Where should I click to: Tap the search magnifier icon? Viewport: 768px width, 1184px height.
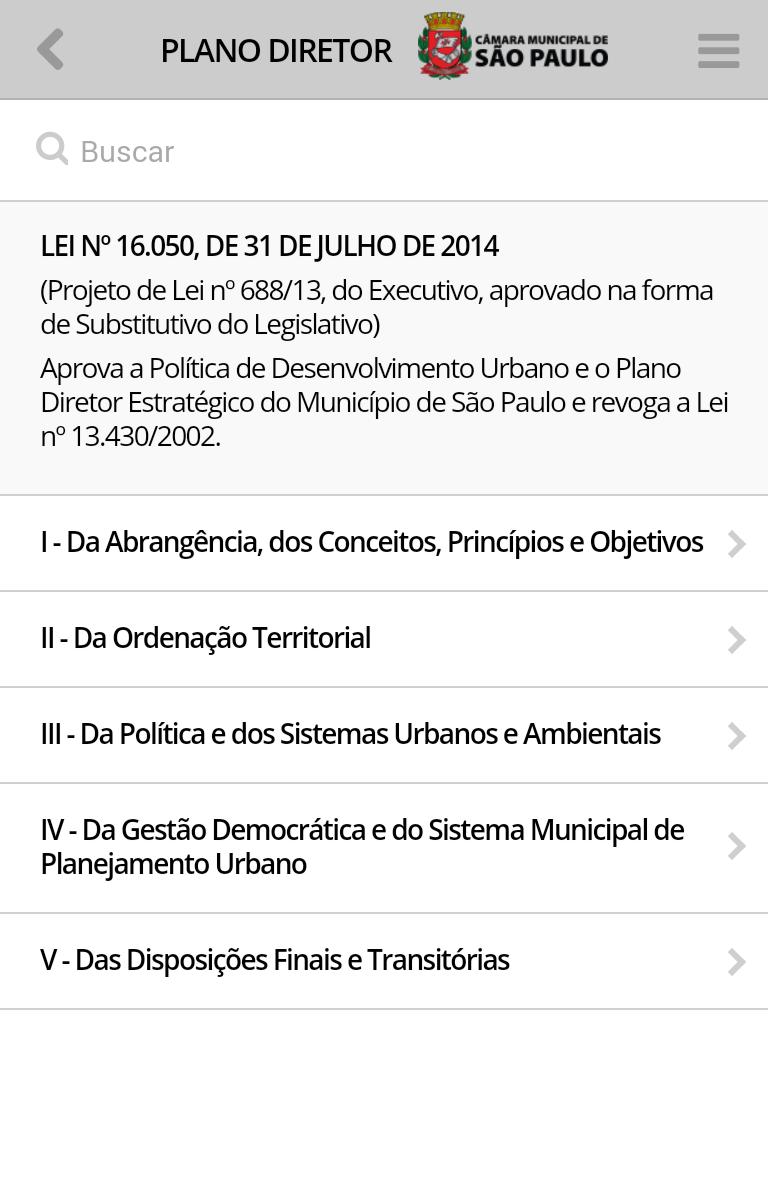[52, 148]
